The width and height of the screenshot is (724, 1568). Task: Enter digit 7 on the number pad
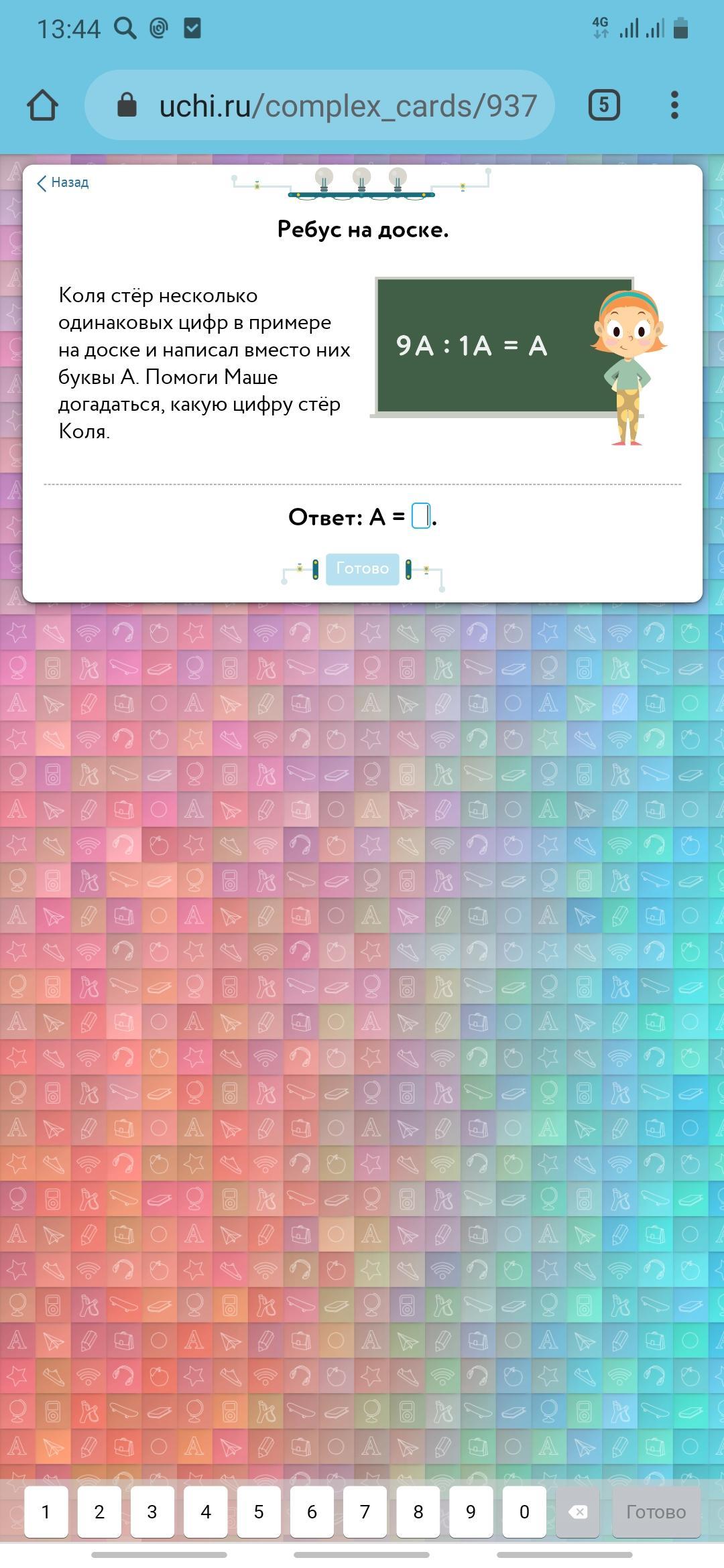click(x=365, y=1512)
